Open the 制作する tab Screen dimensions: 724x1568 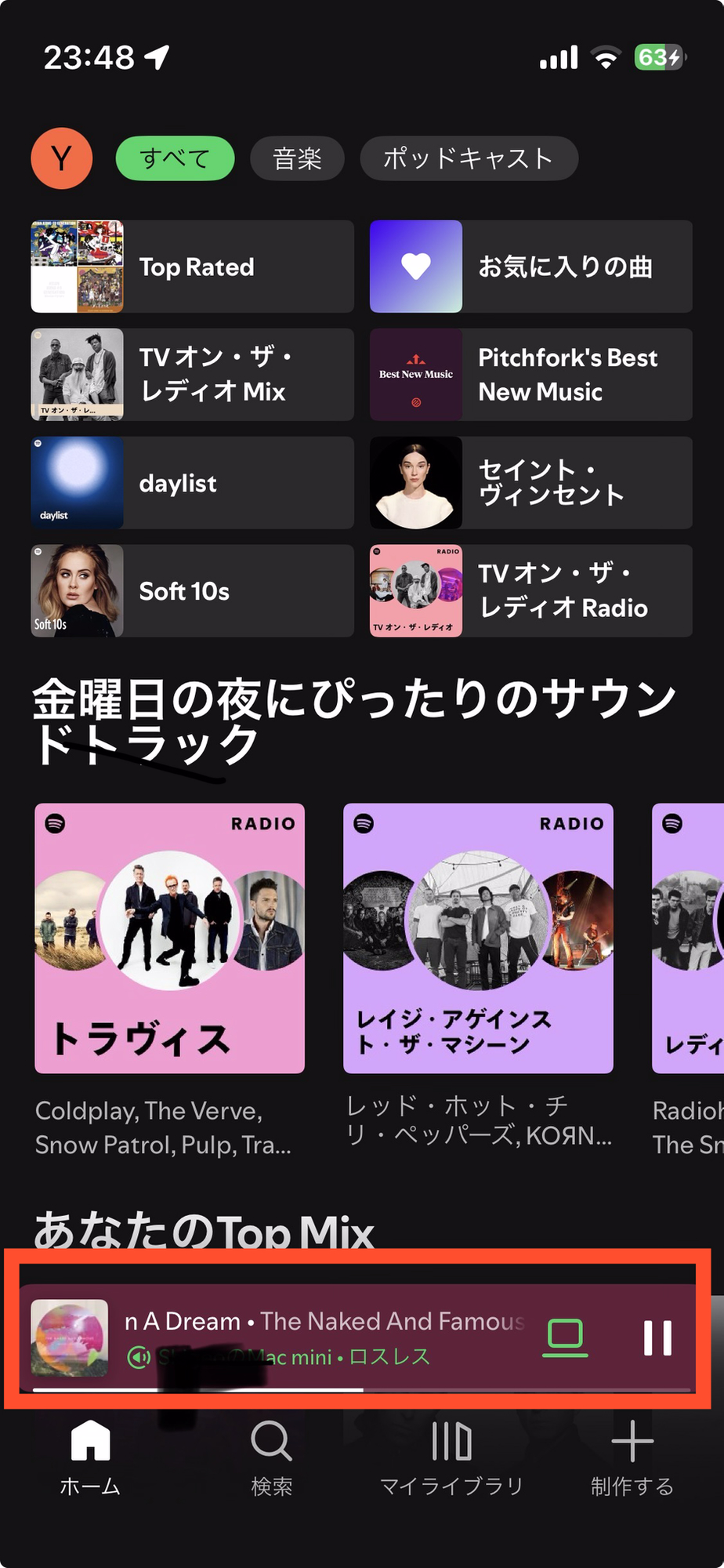click(632, 1458)
